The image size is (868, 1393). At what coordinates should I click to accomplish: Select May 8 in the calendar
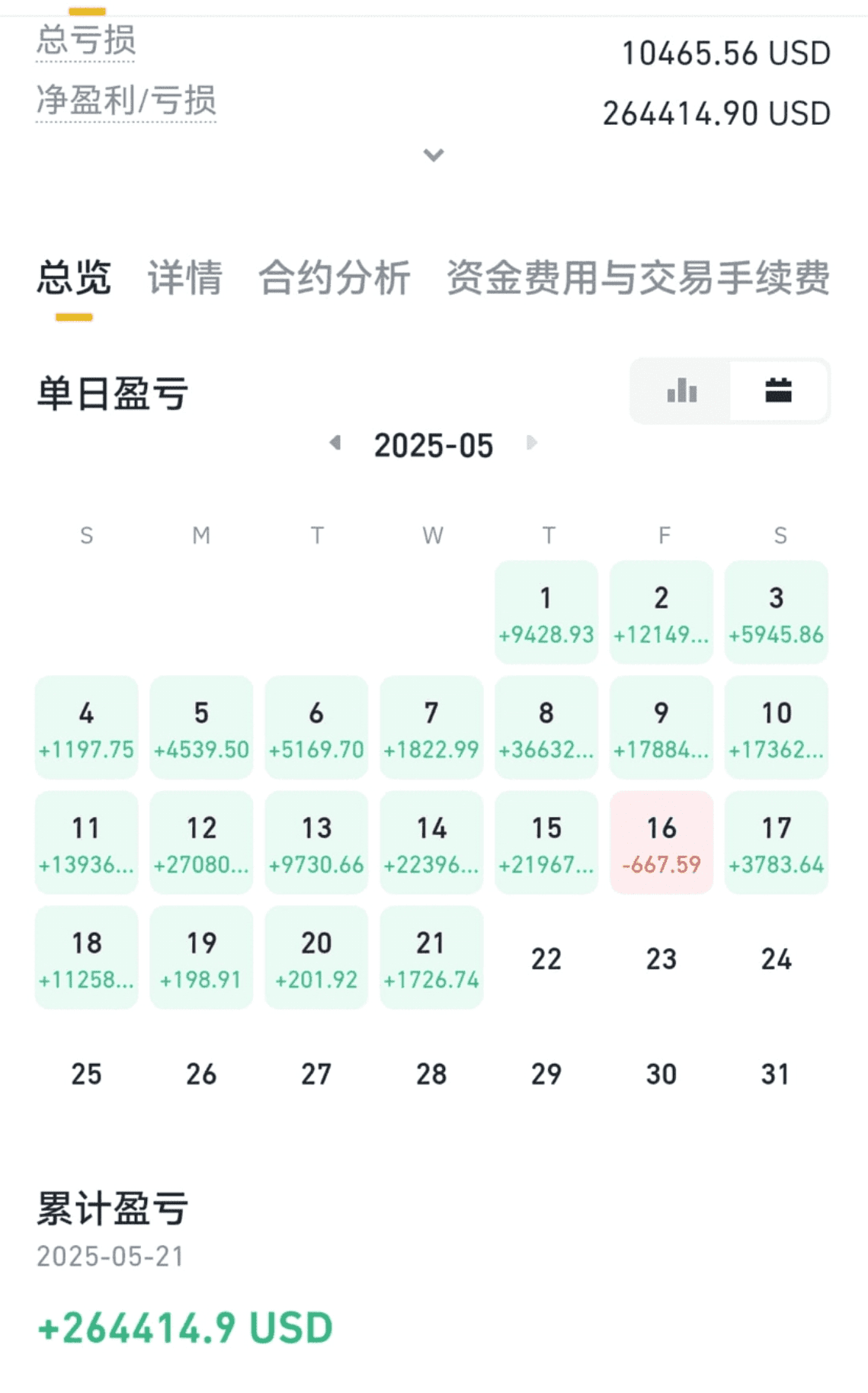click(546, 728)
